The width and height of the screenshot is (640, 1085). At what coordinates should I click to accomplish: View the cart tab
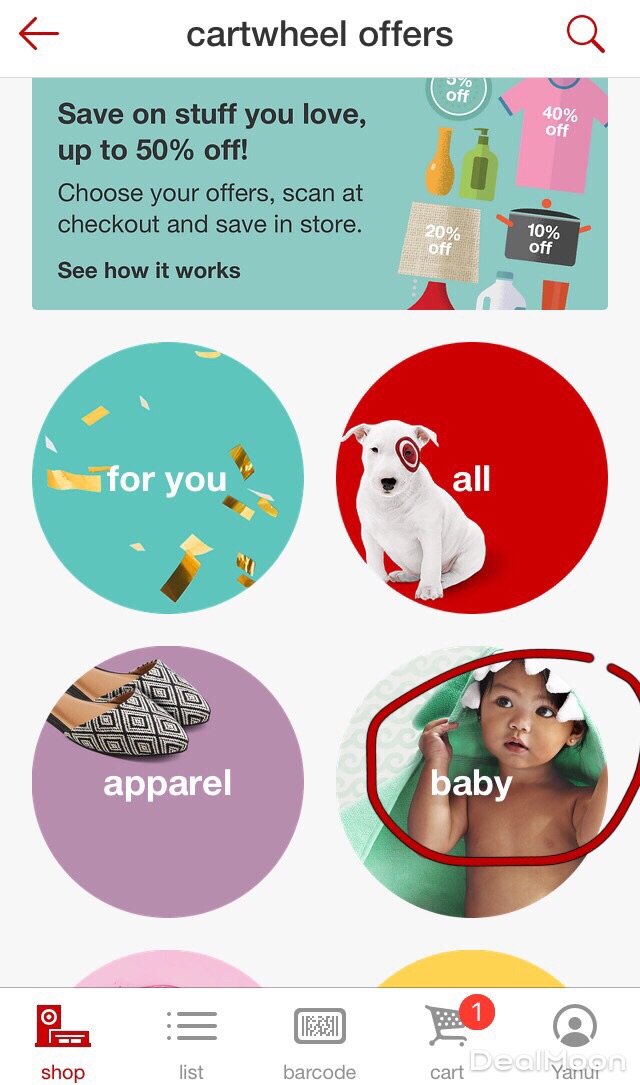tap(447, 1040)
